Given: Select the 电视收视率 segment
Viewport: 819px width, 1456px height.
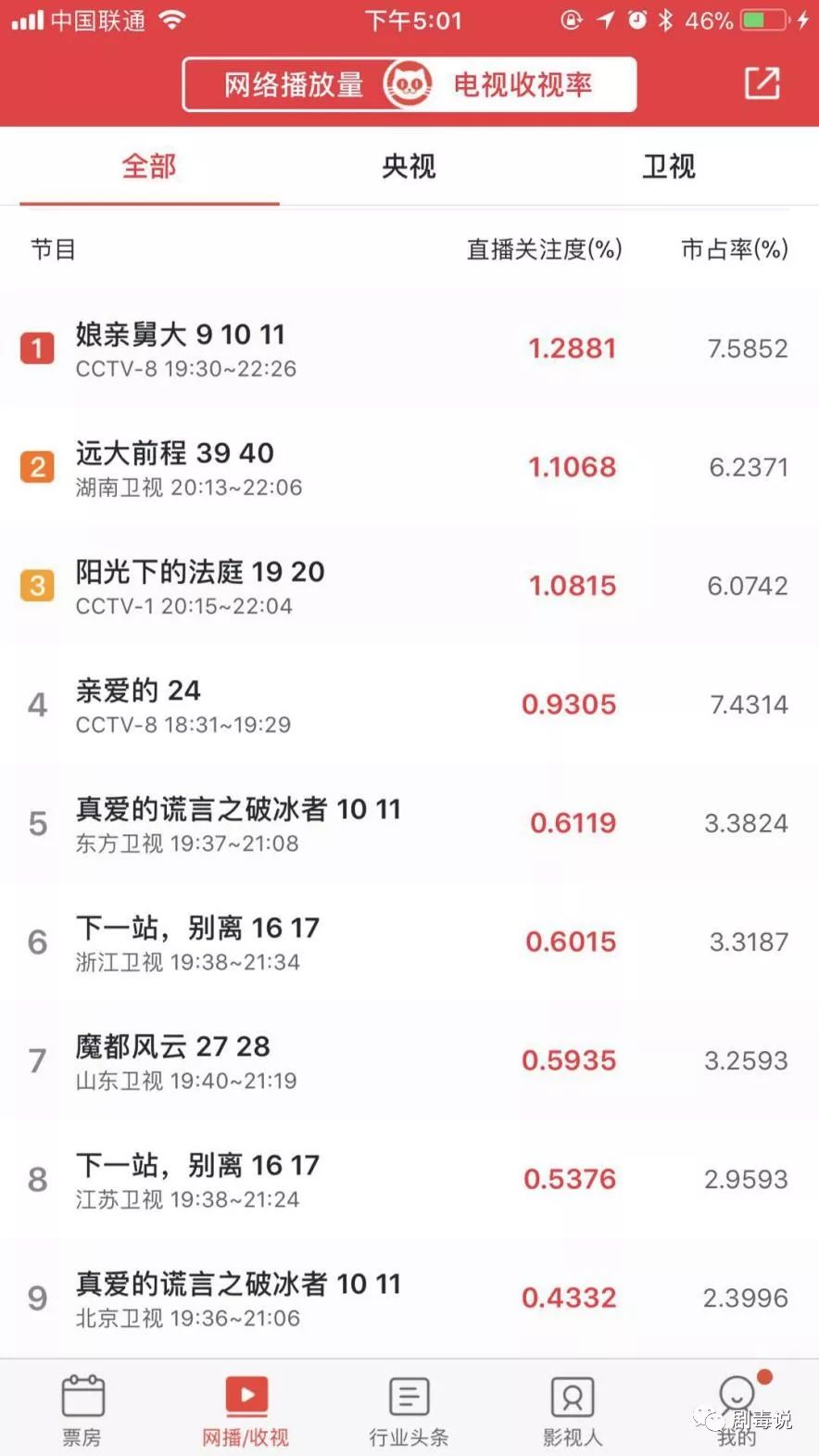Looking at the screenshot, I should coord(523,85).
